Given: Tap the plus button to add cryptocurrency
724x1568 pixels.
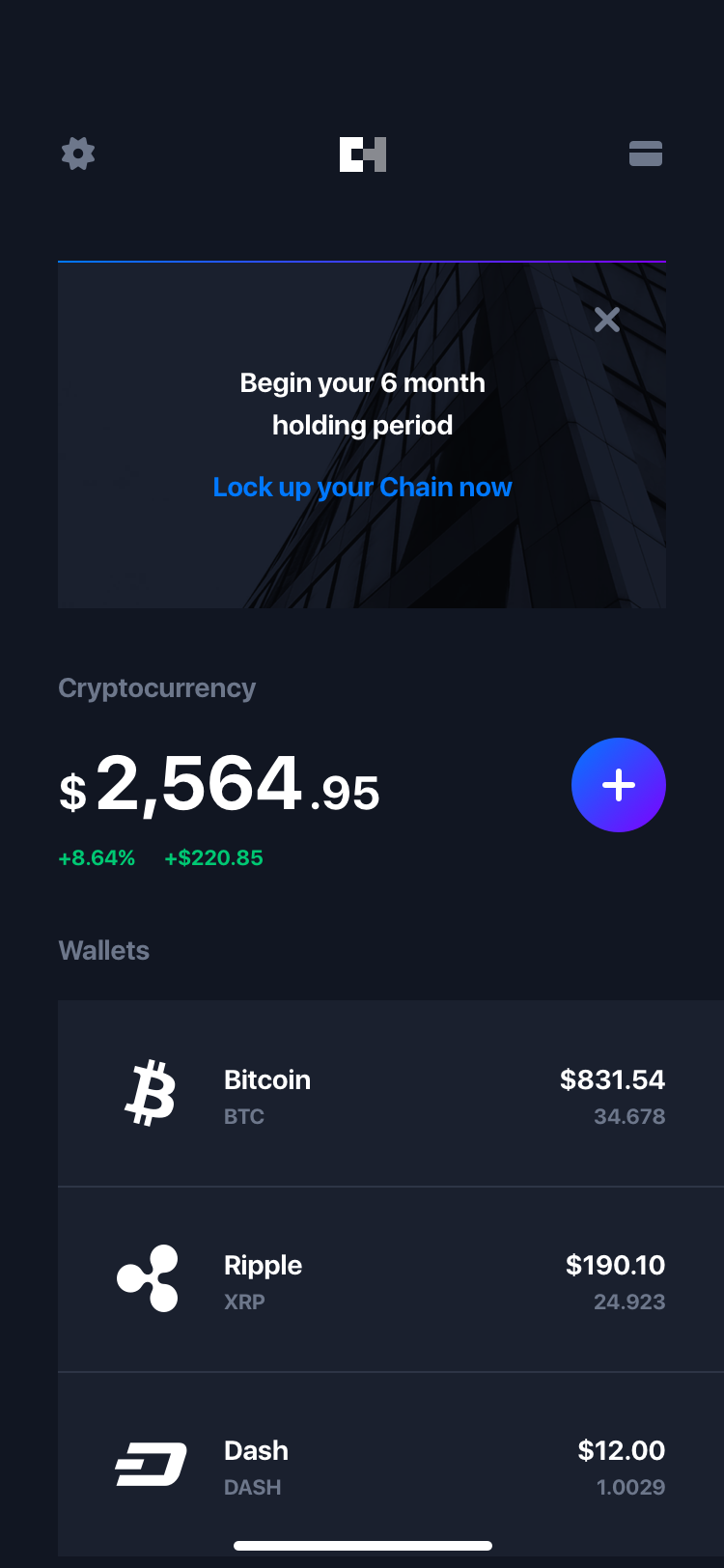Looking at the screenshot, I should point(619,785).
